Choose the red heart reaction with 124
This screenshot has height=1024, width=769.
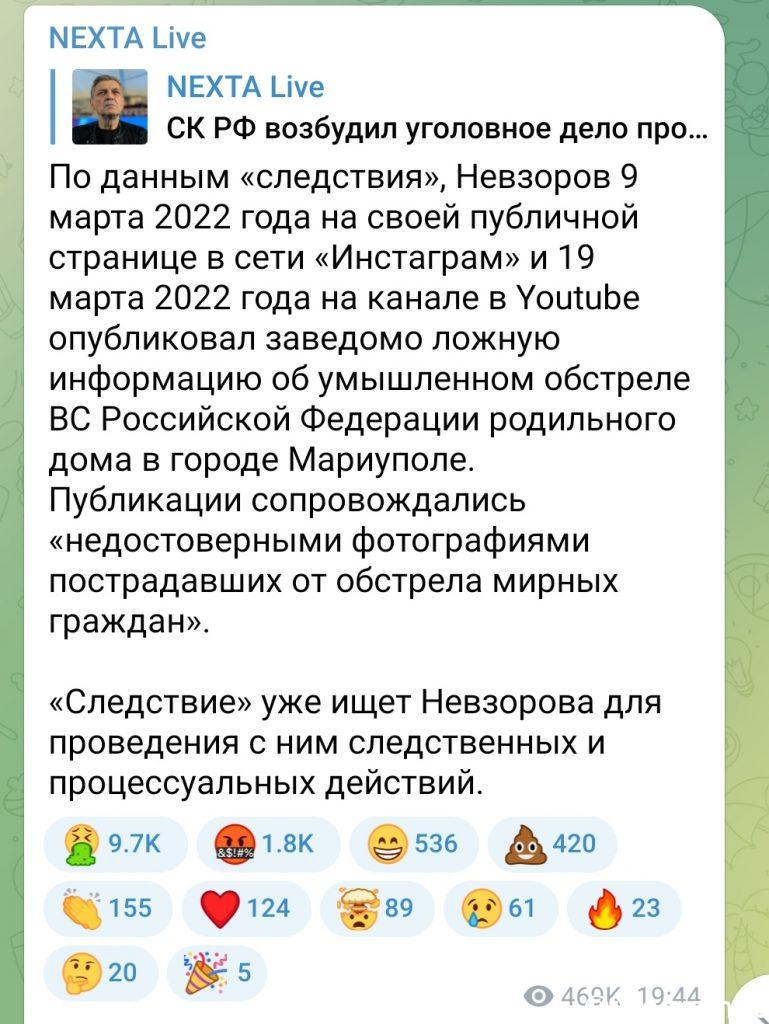click(x=246, y=908)
